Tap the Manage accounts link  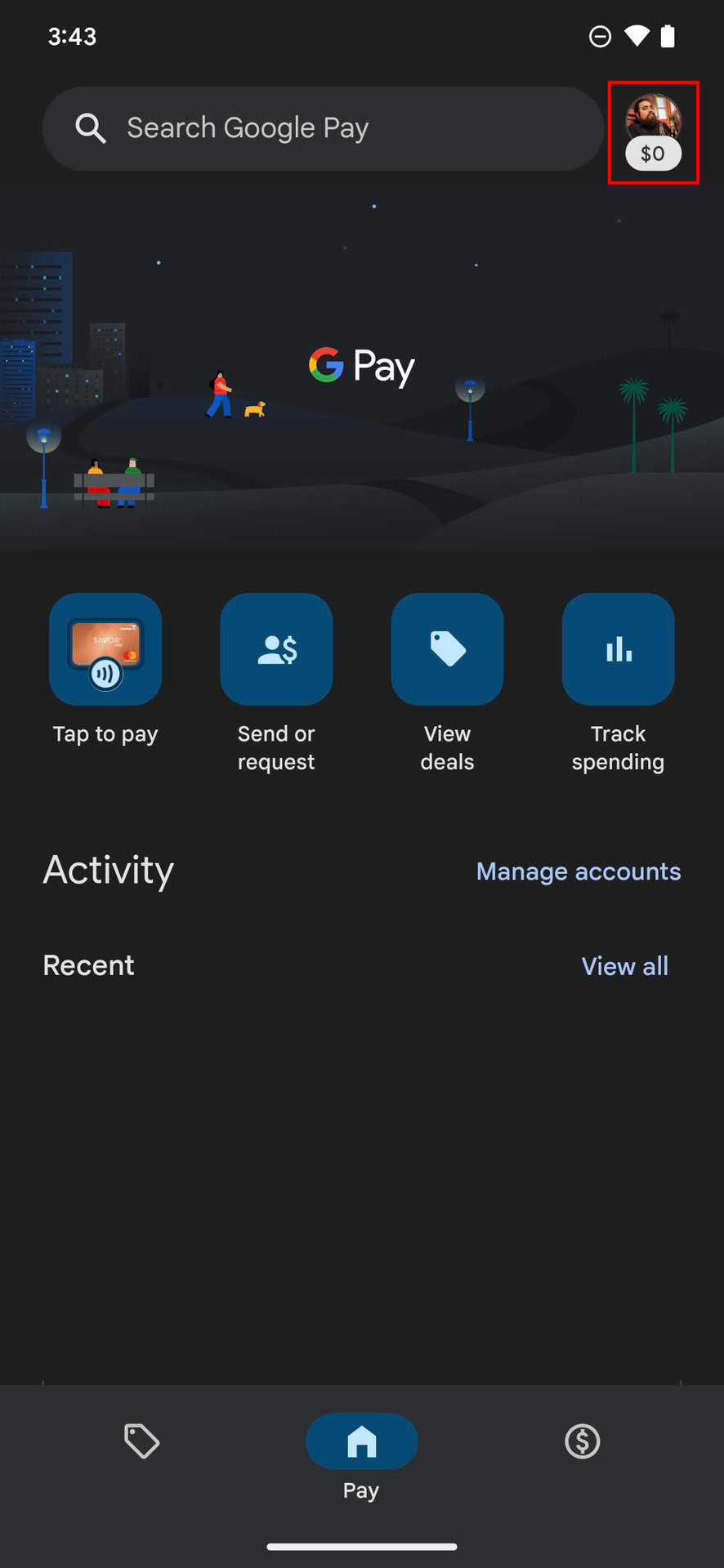[578, 871]
